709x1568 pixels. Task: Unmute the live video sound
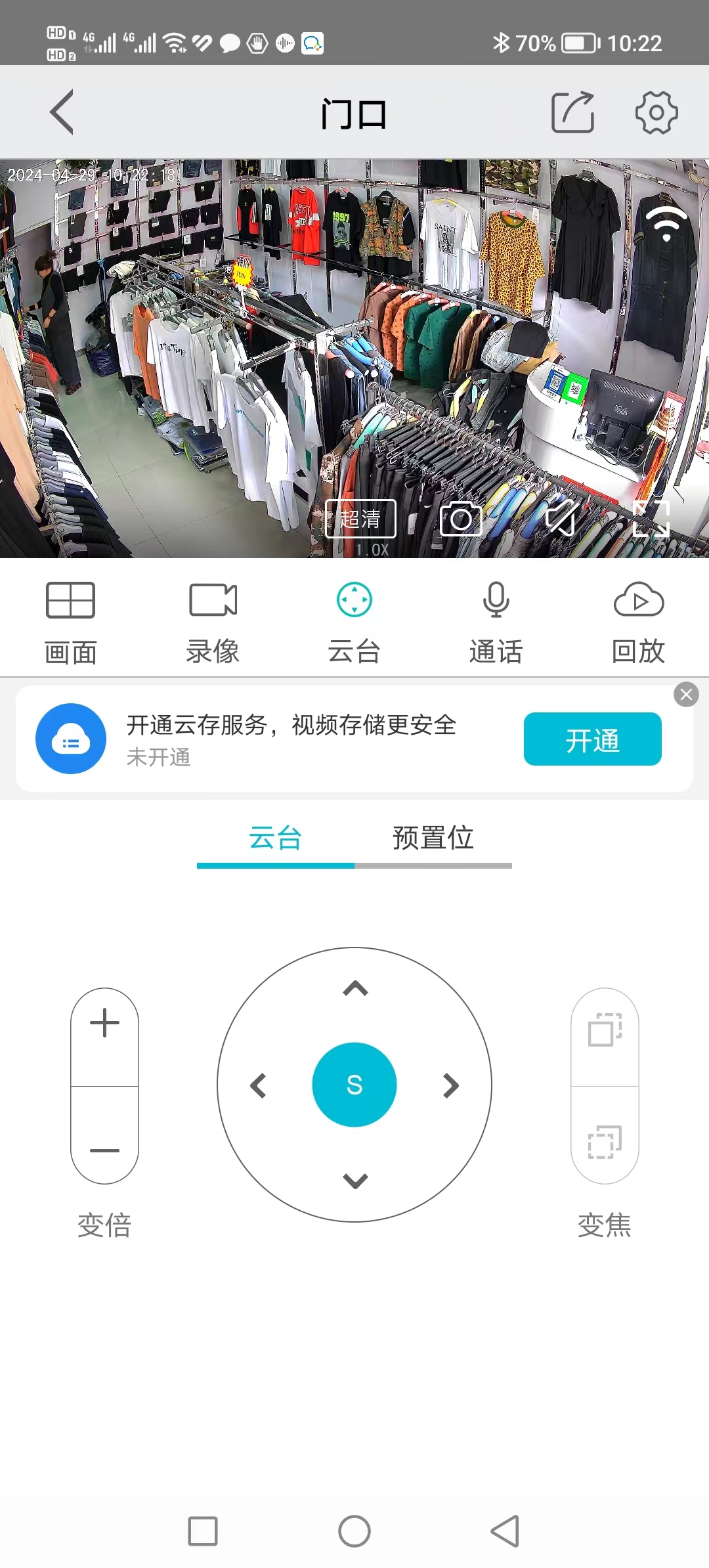tap(562, 518)
